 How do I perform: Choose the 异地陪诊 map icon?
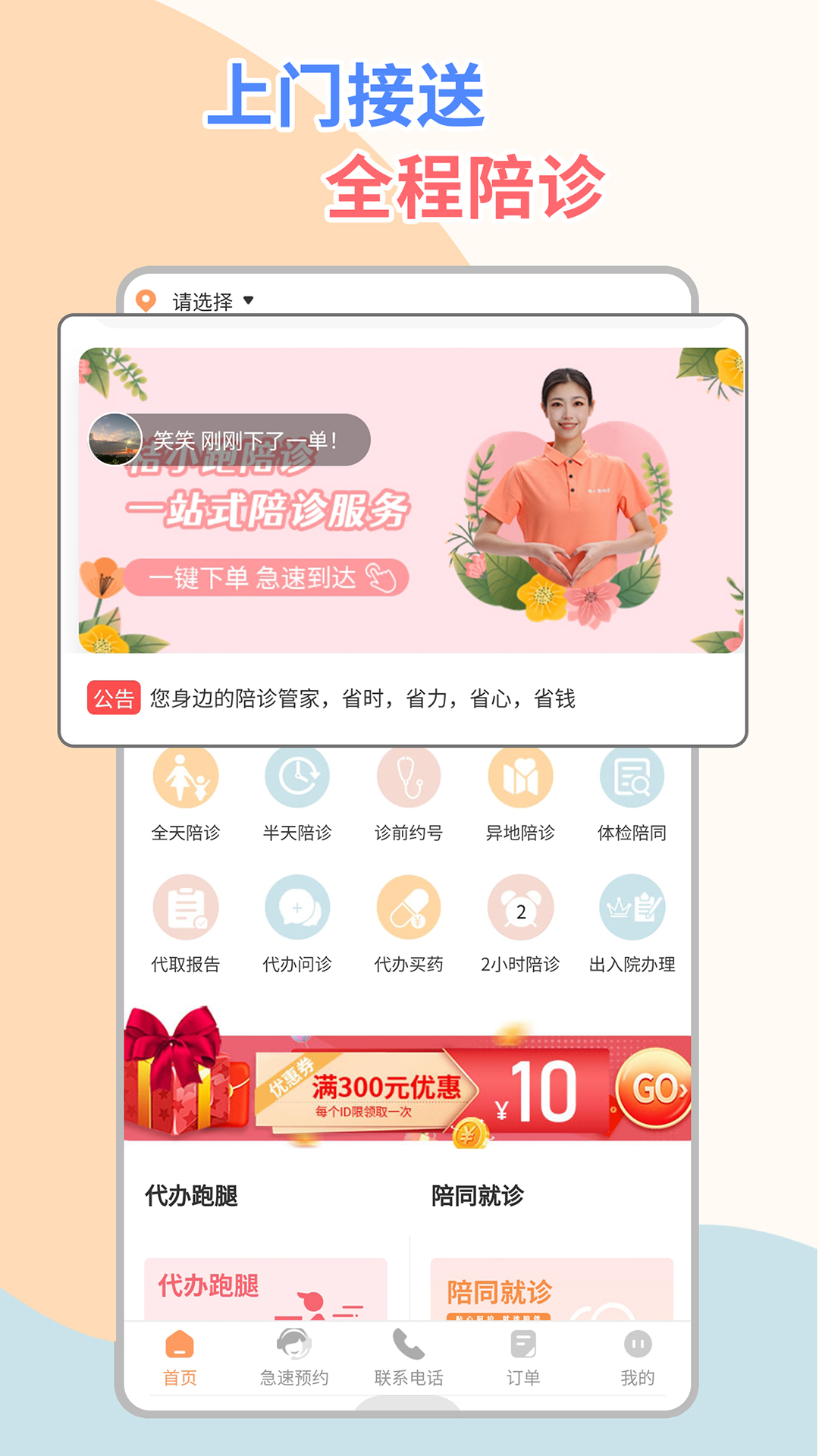click(x=520, y=776)
